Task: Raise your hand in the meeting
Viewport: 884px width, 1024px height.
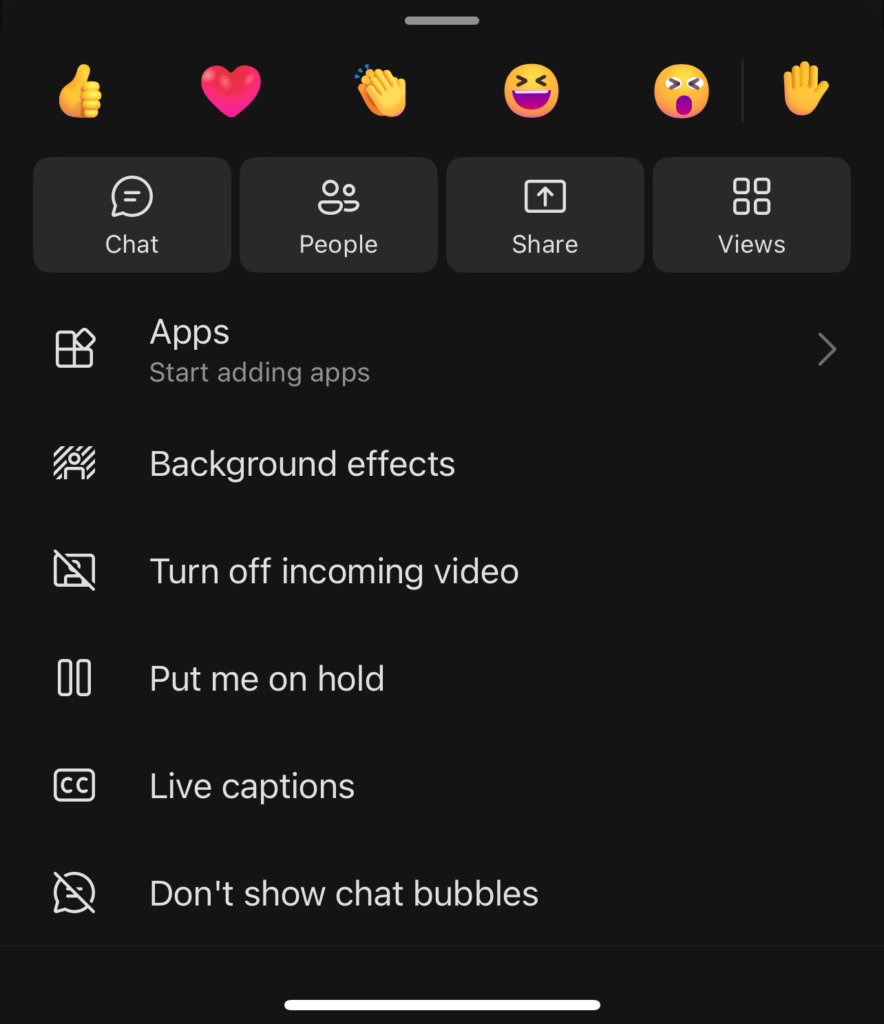Action: tap(805, 91)
